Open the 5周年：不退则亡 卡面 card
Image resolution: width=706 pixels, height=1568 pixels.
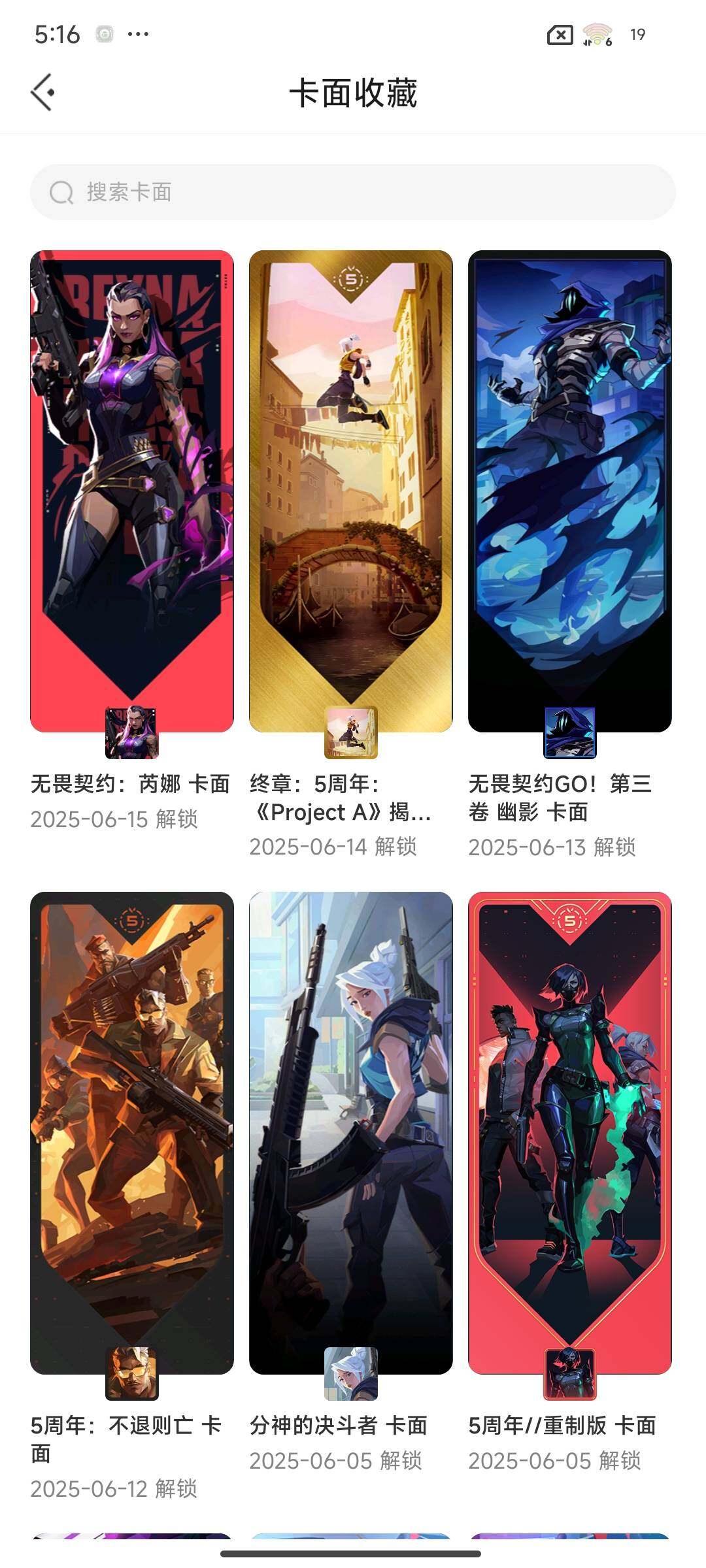click(x=132, y=1133)
